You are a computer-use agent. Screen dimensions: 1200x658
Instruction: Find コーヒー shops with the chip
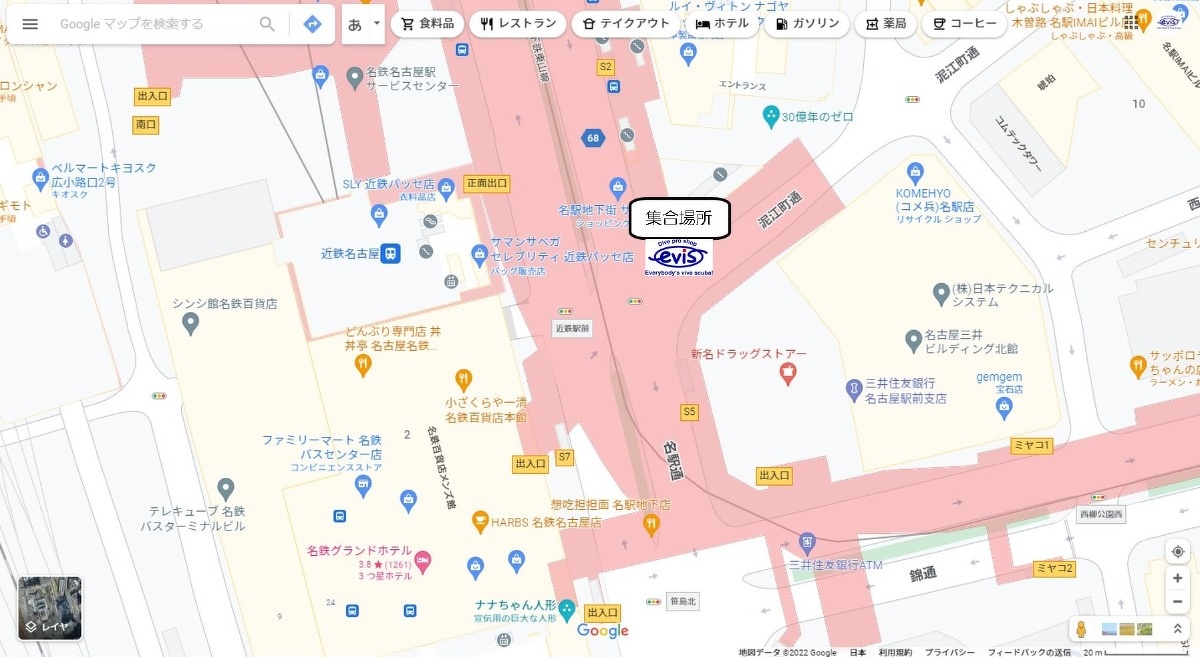pos(963,24)
